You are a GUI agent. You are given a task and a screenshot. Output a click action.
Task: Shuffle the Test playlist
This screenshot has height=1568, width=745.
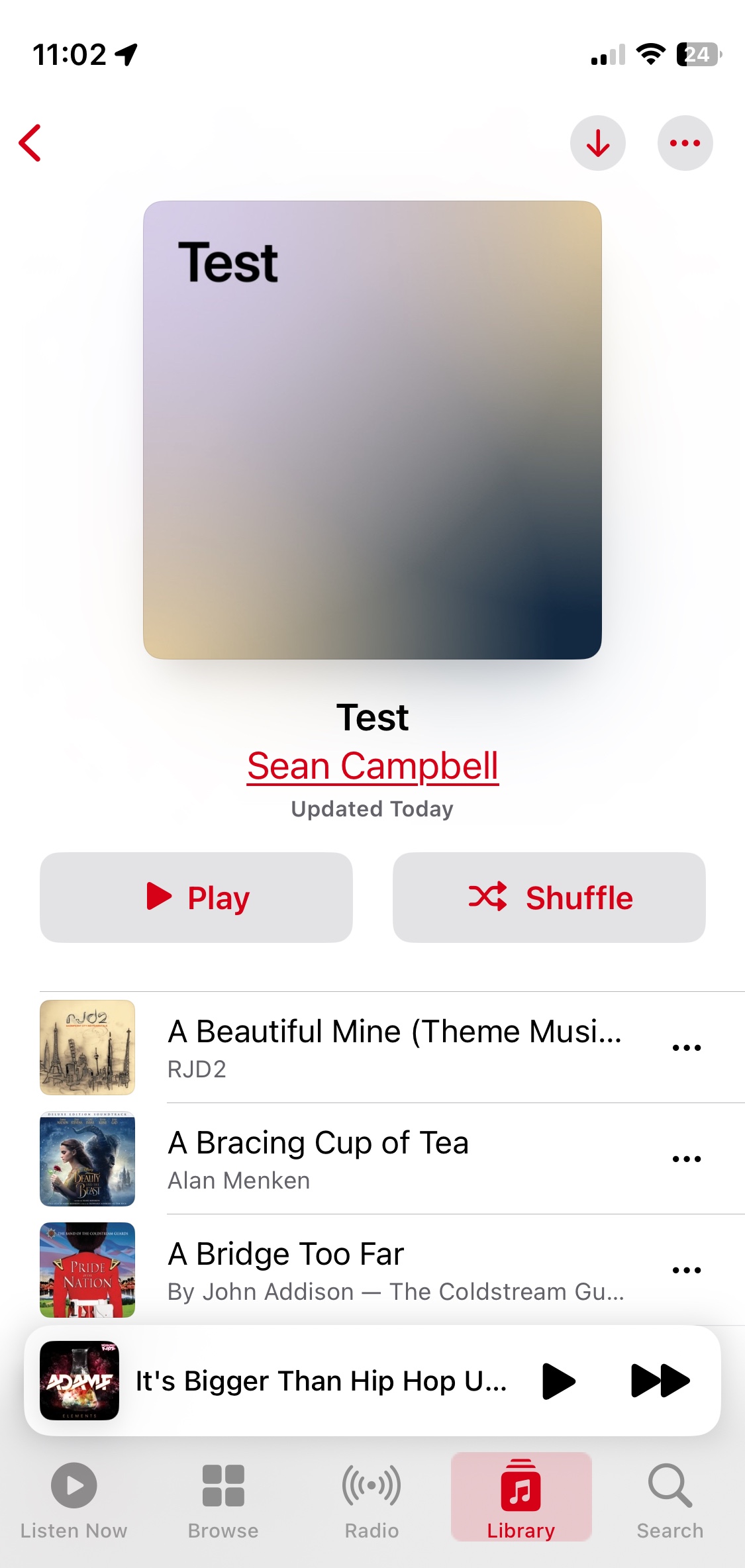[x=549, y=897]
